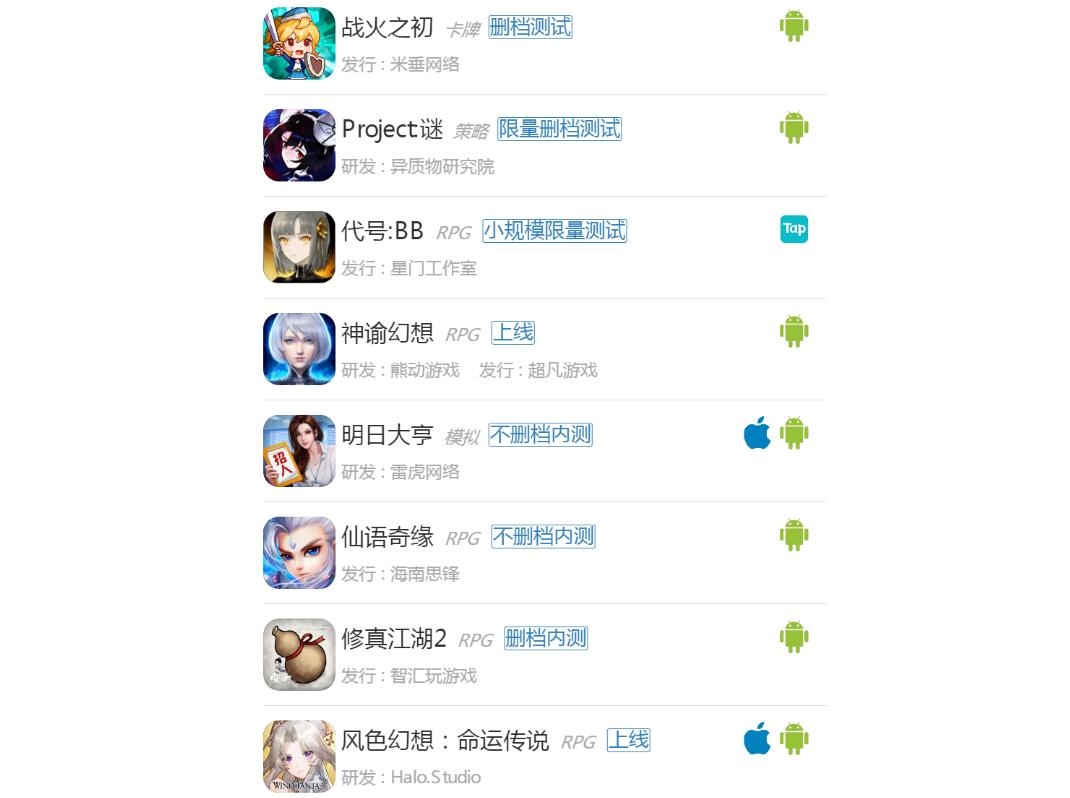Tap the Android icon for 修真江湖2

(x=794, y=637)
